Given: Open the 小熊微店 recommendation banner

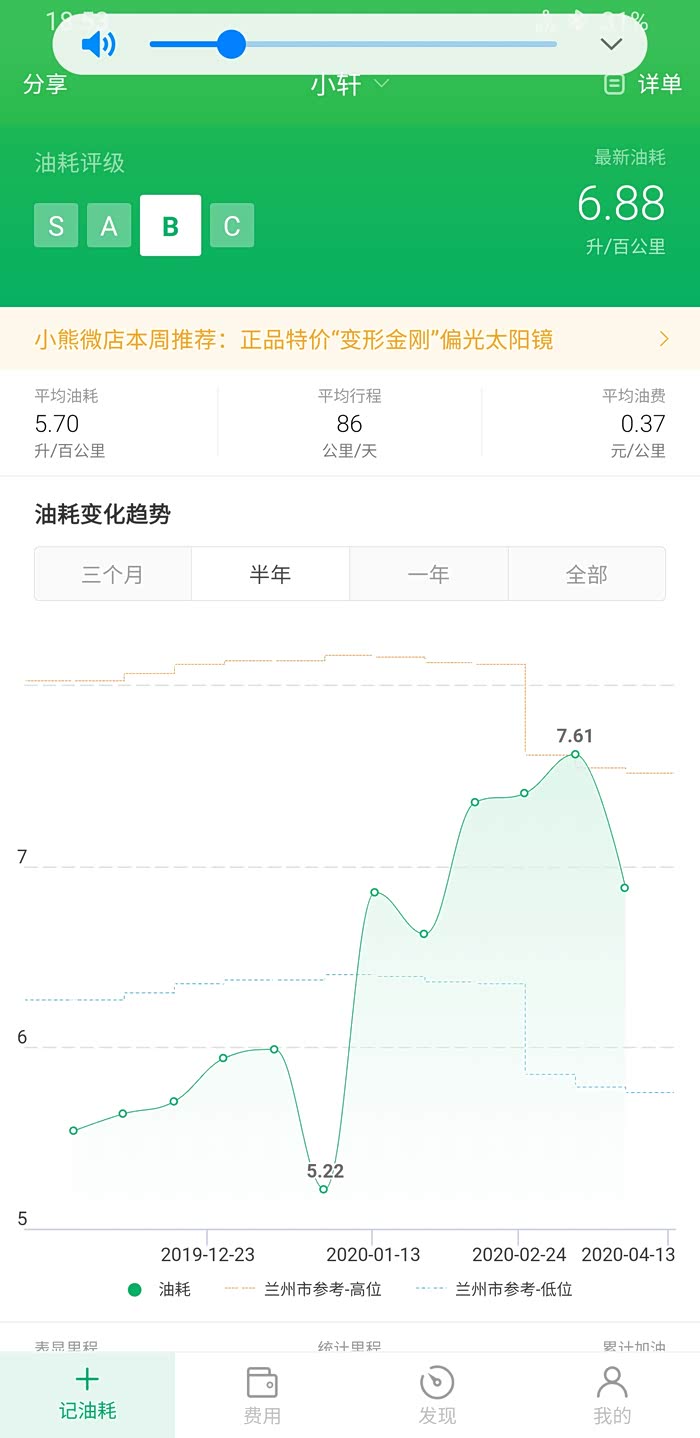Looking at the screenshot, I should [x=350, y=340].
